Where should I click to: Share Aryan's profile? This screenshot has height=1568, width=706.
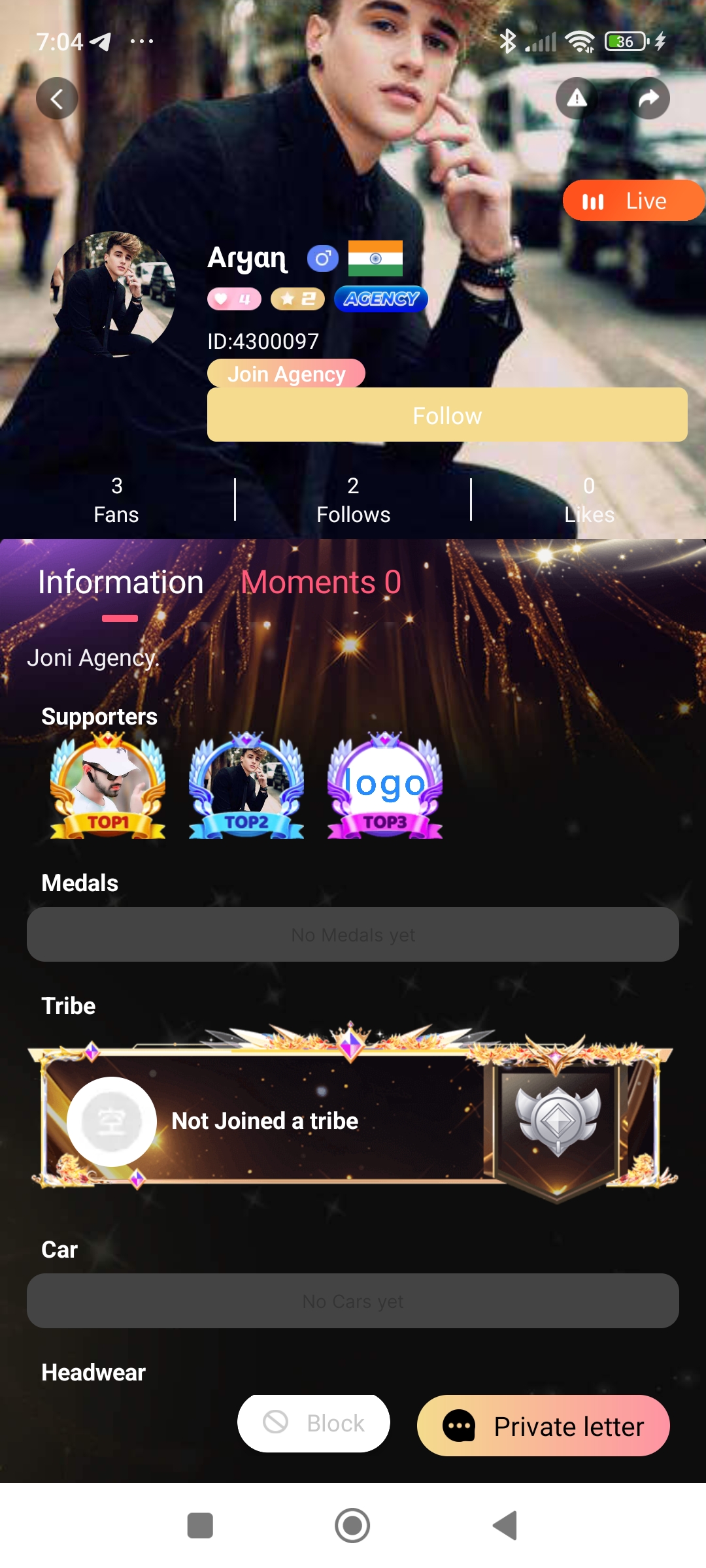click(x=649, y=99)
